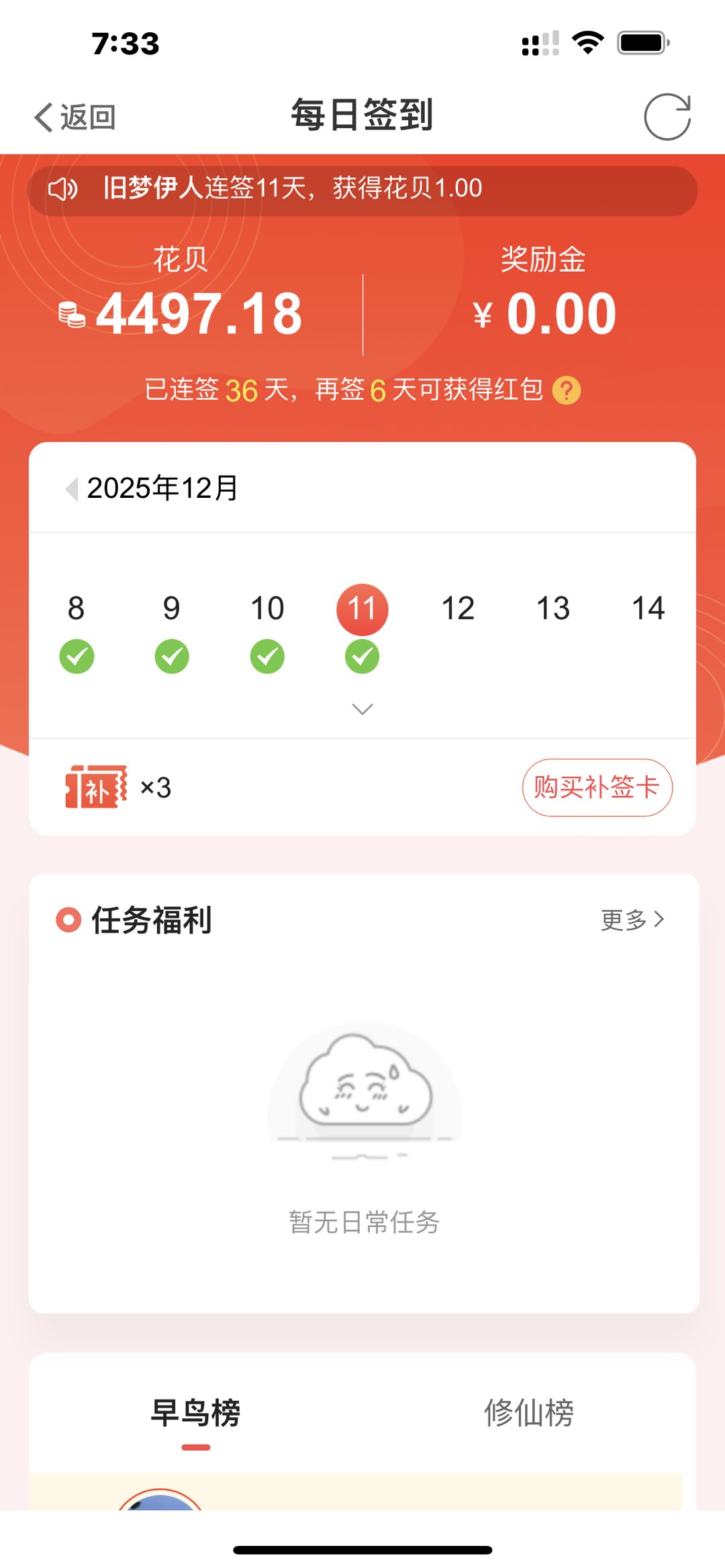Select December 11 in the calendar
Screen dimensions: 725x1568
tap(362, 609)
